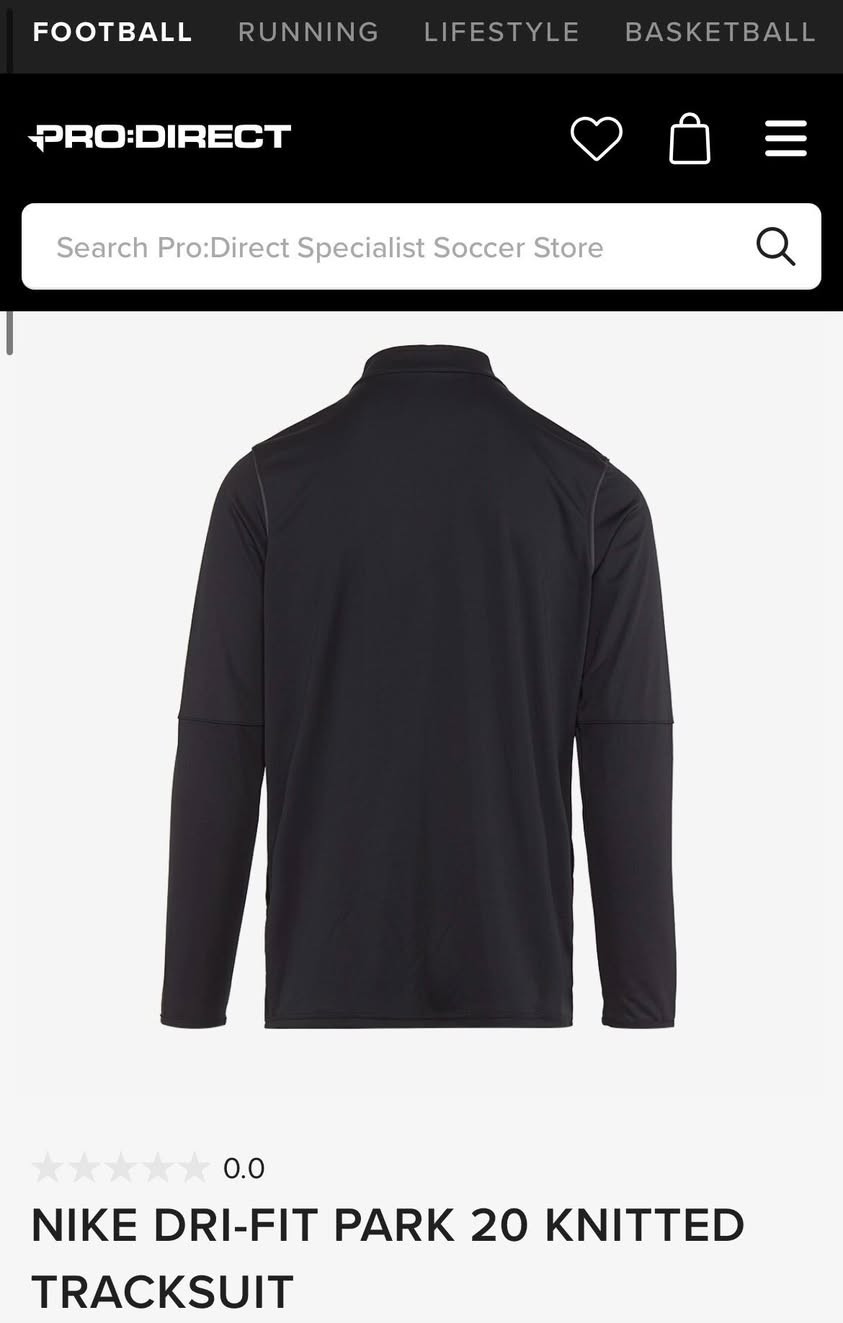This screenshot has width=843, height=1323.
Task: Click the 0.0 rating score
Action: (x=242, y=1167)
